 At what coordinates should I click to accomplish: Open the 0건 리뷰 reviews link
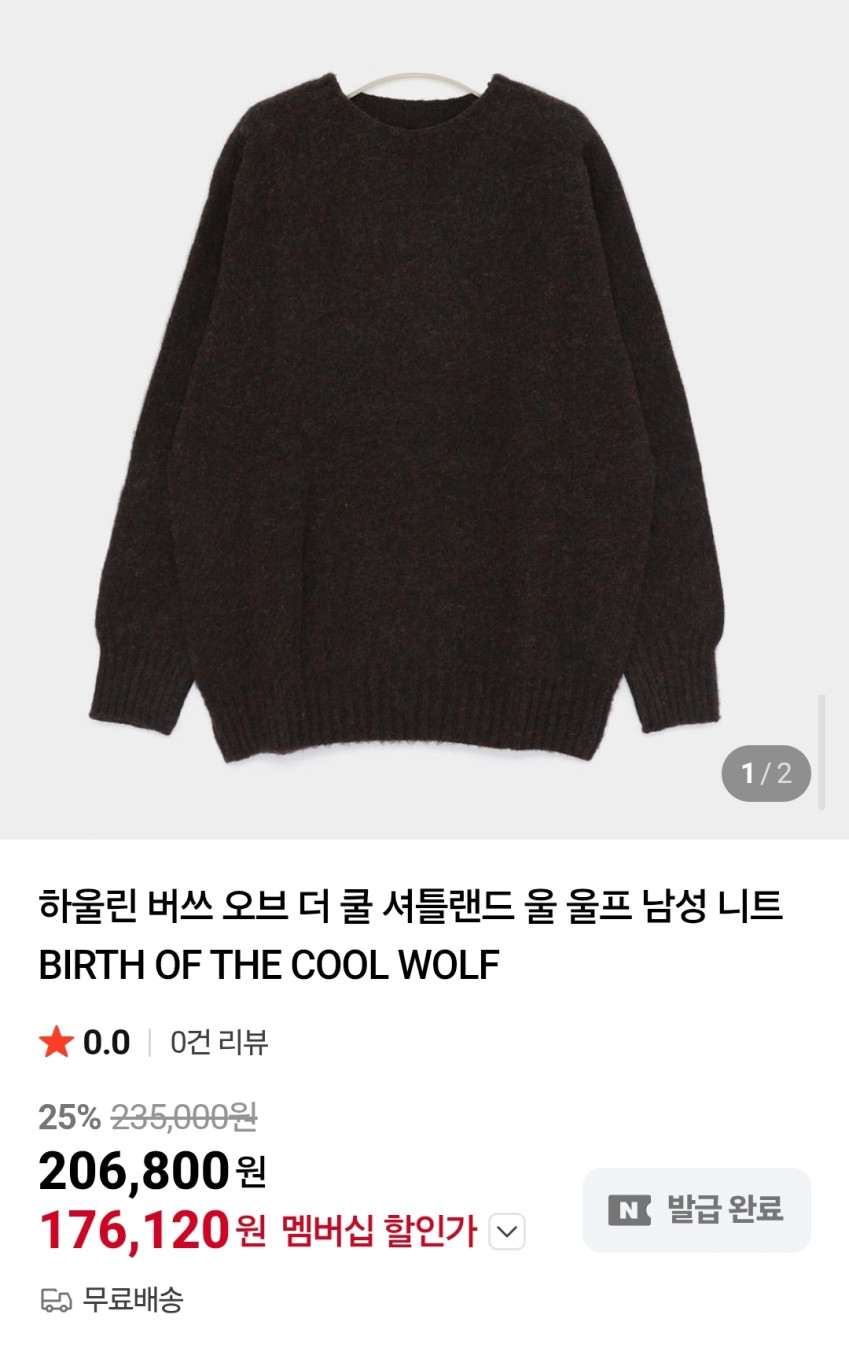(219, 1043)
